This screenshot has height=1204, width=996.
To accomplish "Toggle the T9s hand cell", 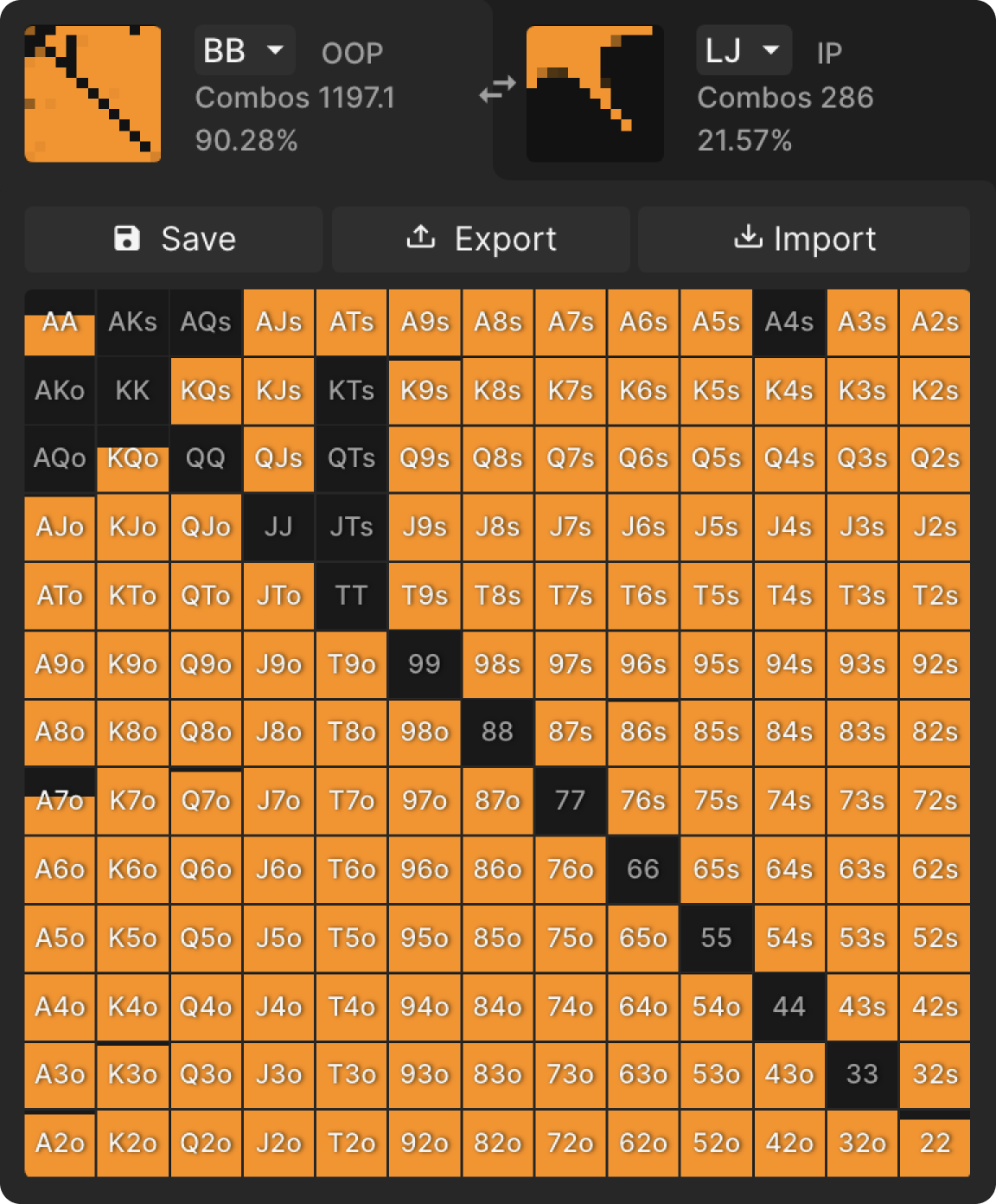I will click(x=425, y=596).
